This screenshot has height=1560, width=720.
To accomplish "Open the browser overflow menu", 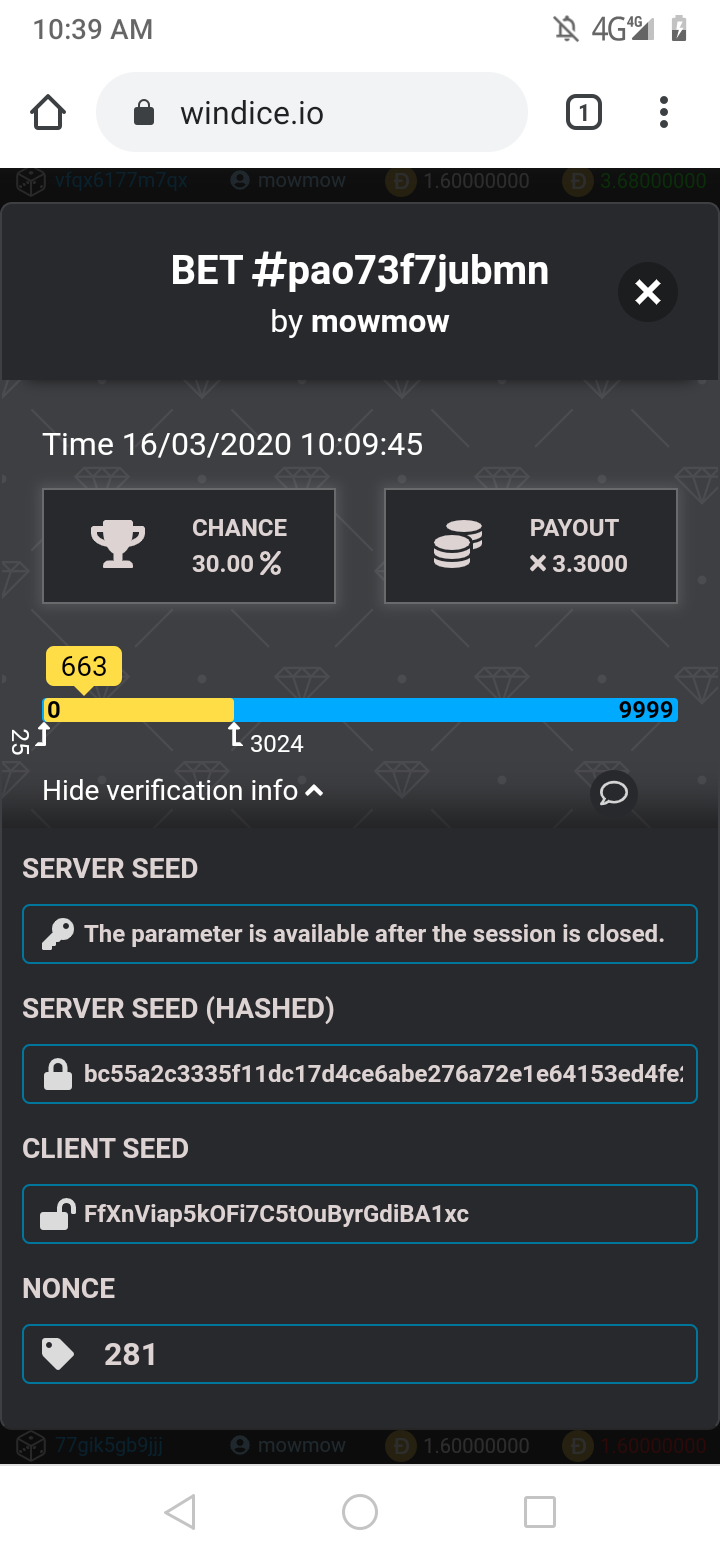I will click(x=664, y=113).
